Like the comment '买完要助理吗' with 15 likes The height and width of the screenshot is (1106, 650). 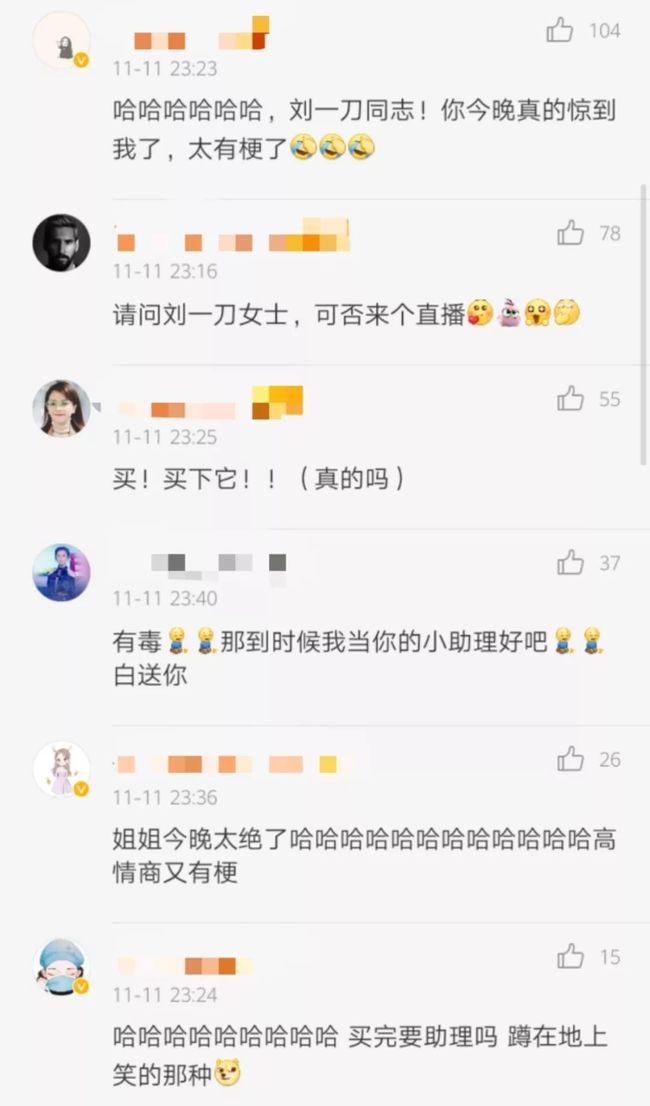coord(570,956)
